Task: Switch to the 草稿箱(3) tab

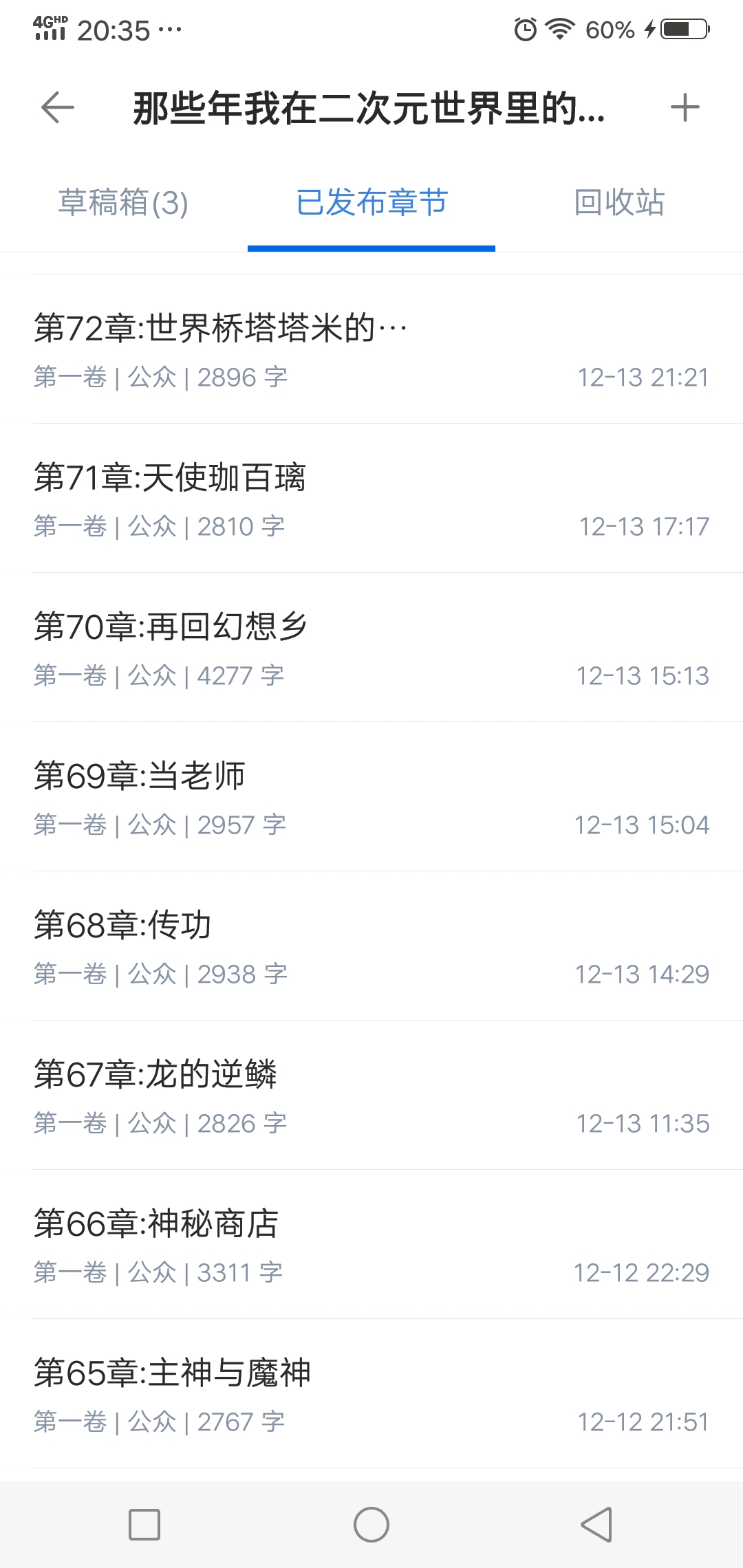Action: pos(124,203)
